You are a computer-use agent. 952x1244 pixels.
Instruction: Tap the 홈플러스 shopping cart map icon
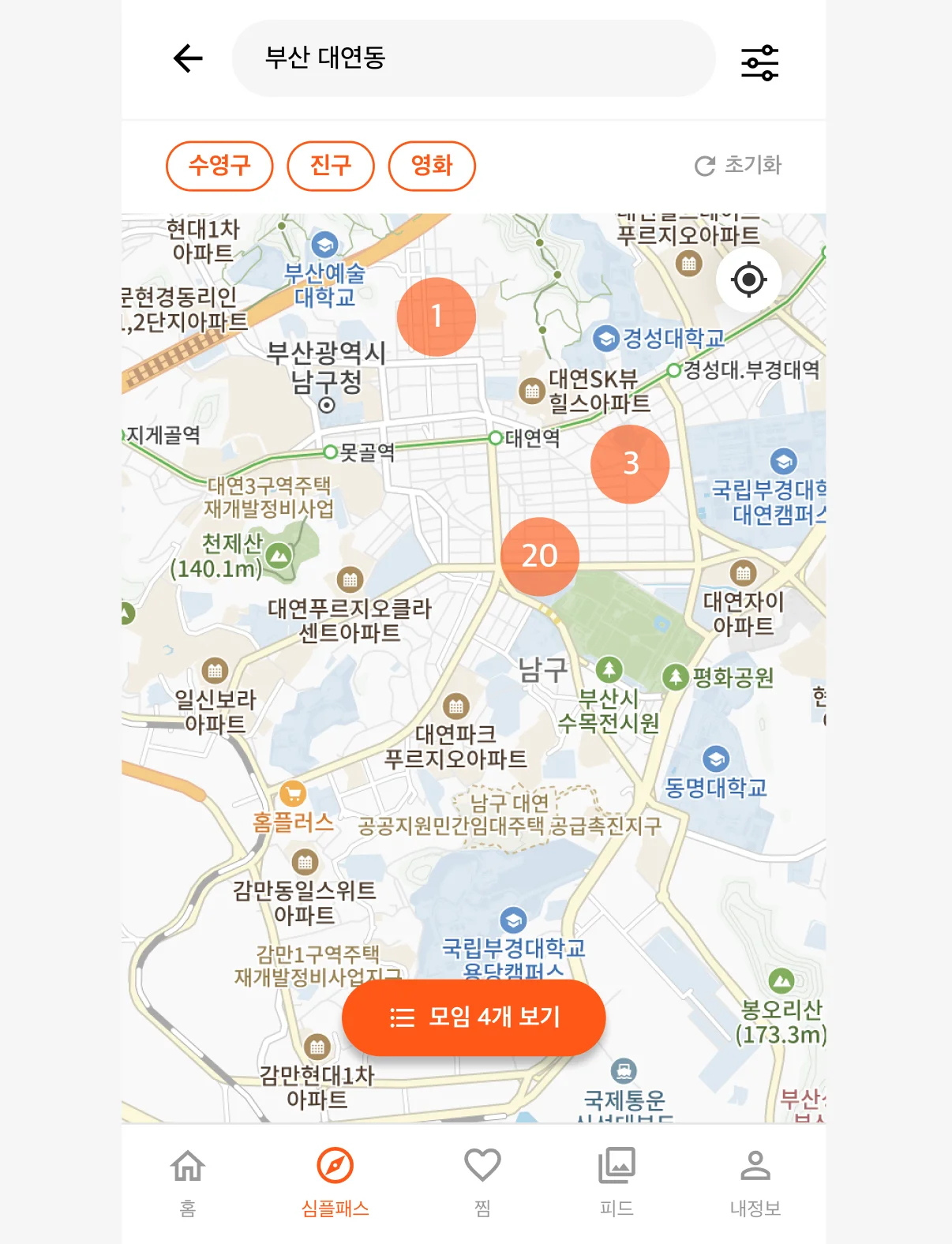[x=291, y=796]
